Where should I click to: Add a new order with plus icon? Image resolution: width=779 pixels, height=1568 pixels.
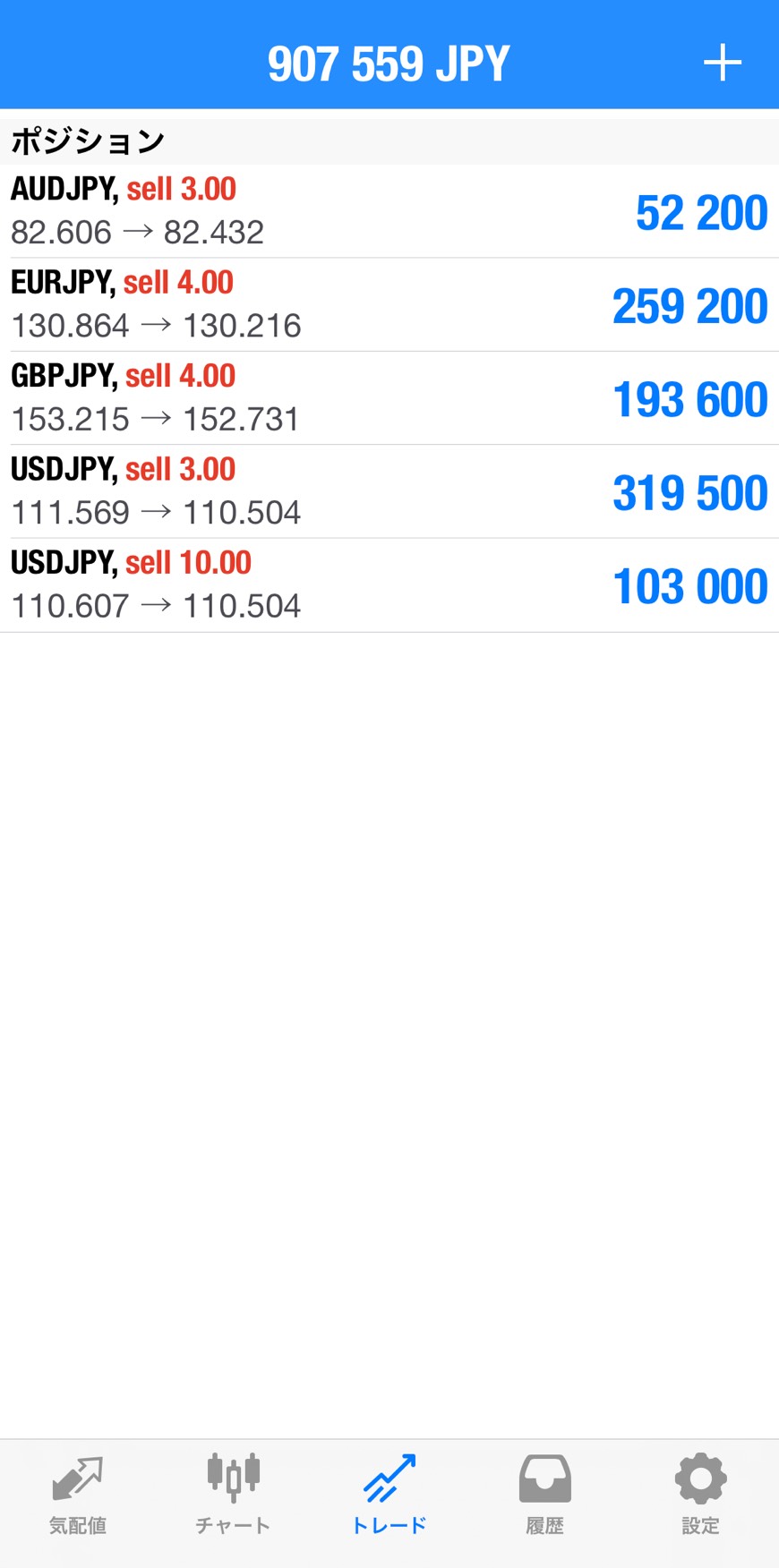pyautogui.click(x=722, y=64)
